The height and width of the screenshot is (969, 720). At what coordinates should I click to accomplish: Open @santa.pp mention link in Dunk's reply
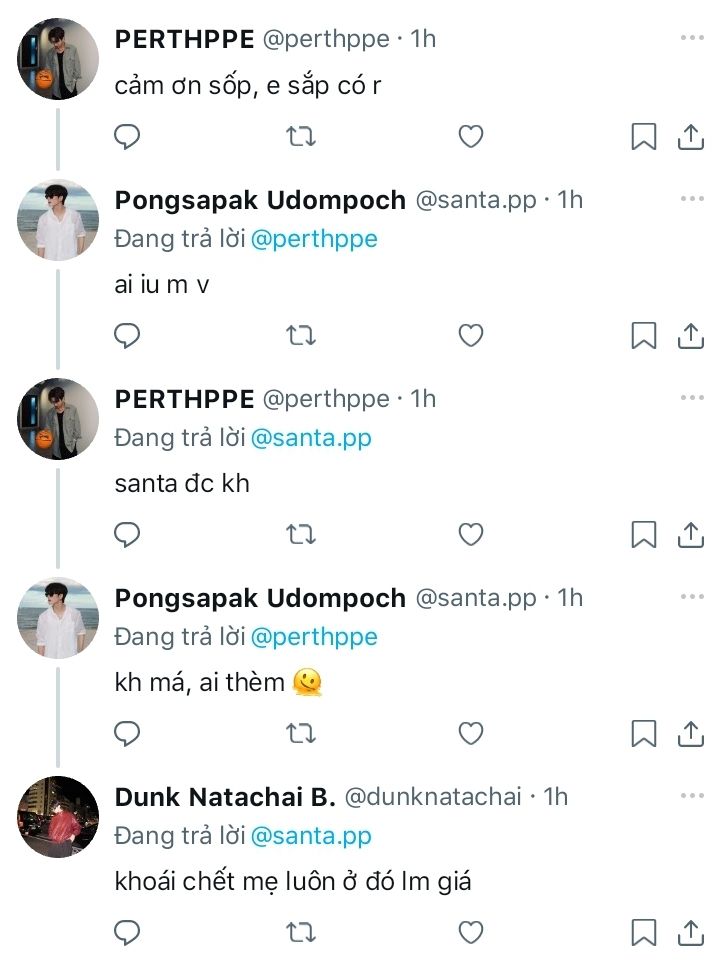pos(310,836)
